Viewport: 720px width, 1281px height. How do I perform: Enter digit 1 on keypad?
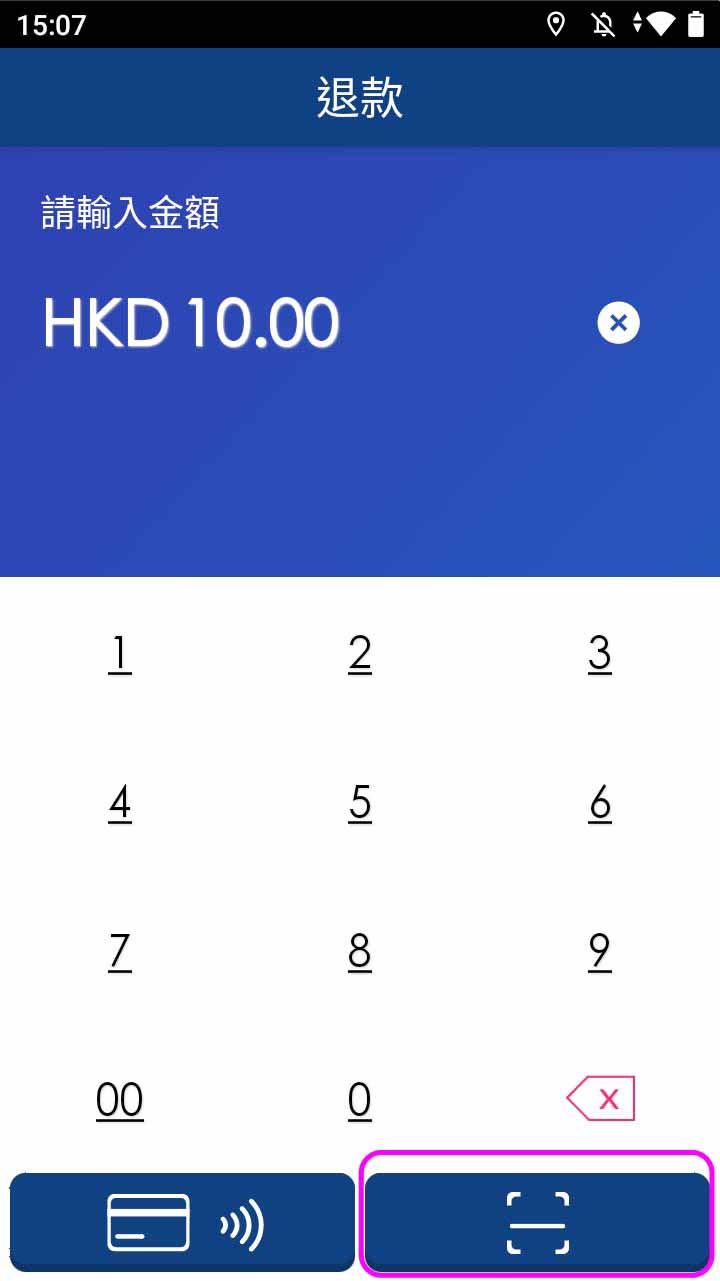click(120, 654)
